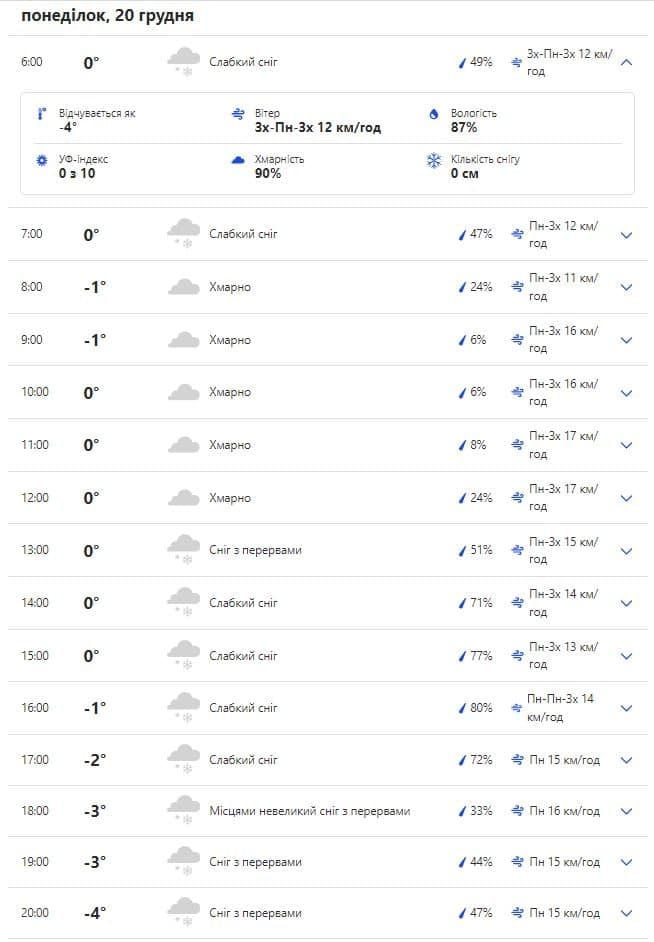Expand the 10:00 forecast row

(x=627, y=392)
